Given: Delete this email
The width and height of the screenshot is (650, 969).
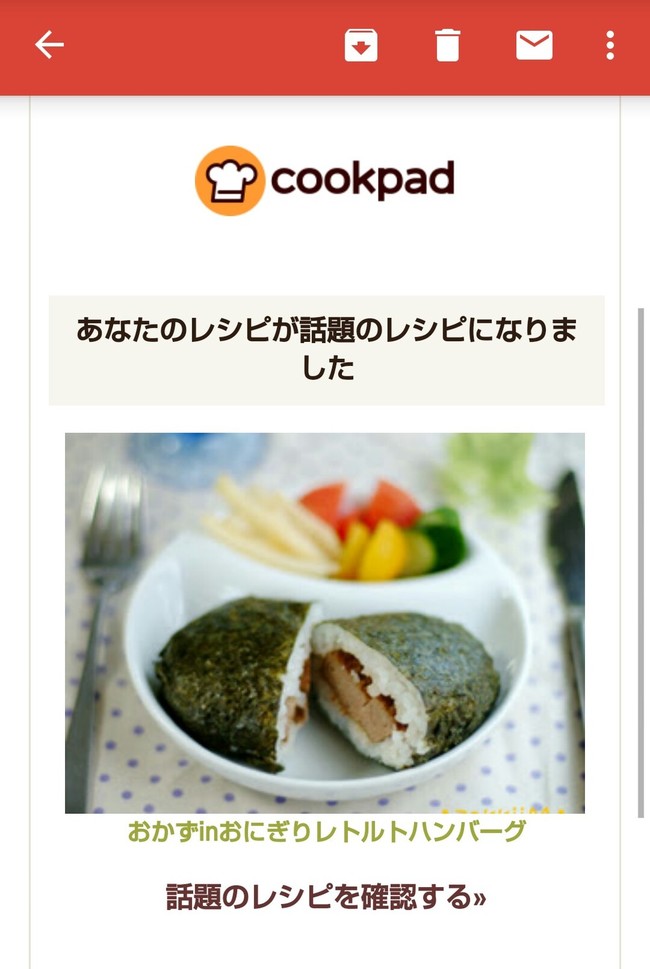Looking at the screenshot, I should tap(447, 45).
